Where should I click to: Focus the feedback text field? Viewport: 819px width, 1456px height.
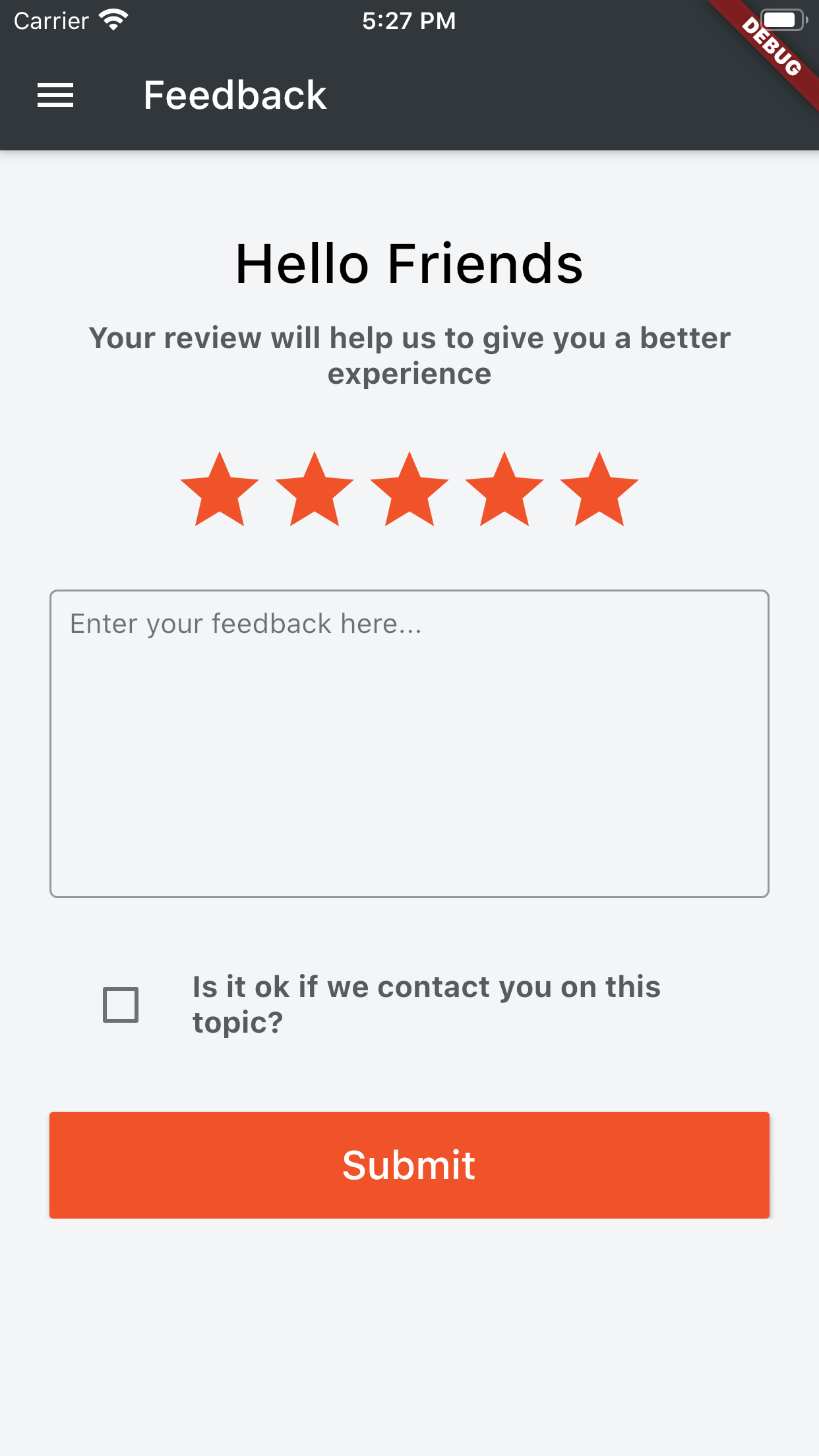point(409,744)
